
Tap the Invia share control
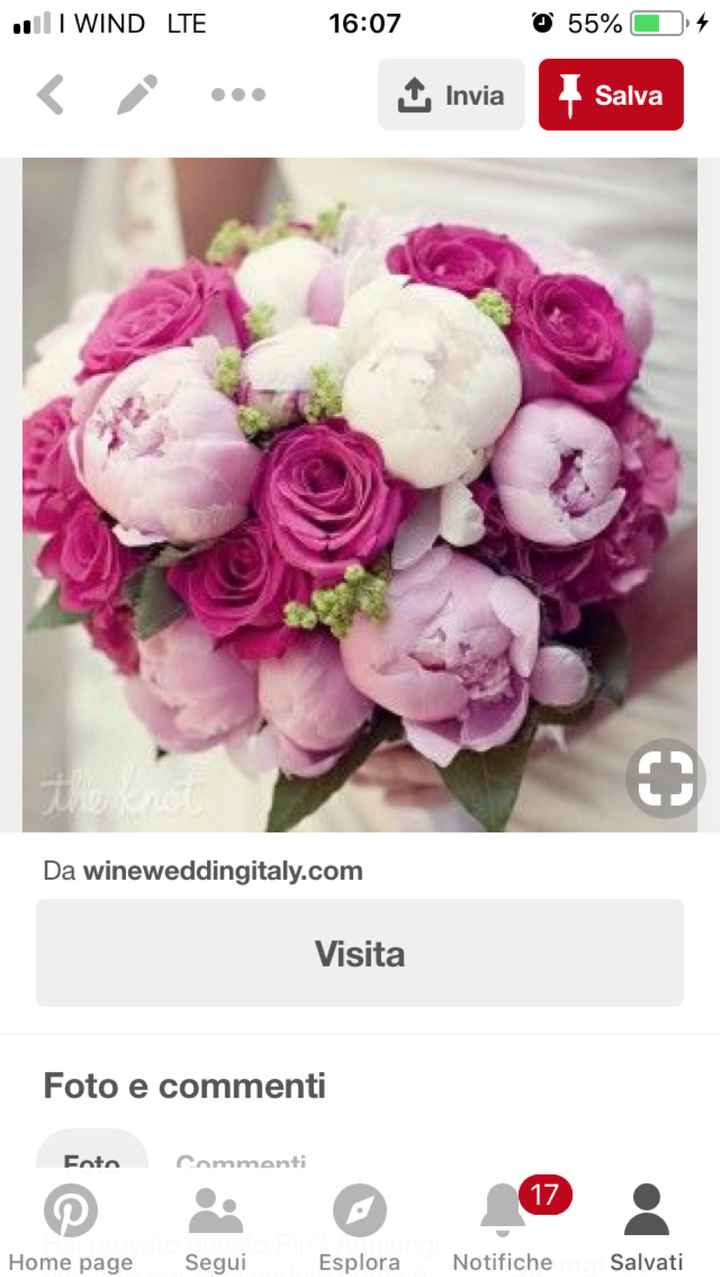(451, 94)
